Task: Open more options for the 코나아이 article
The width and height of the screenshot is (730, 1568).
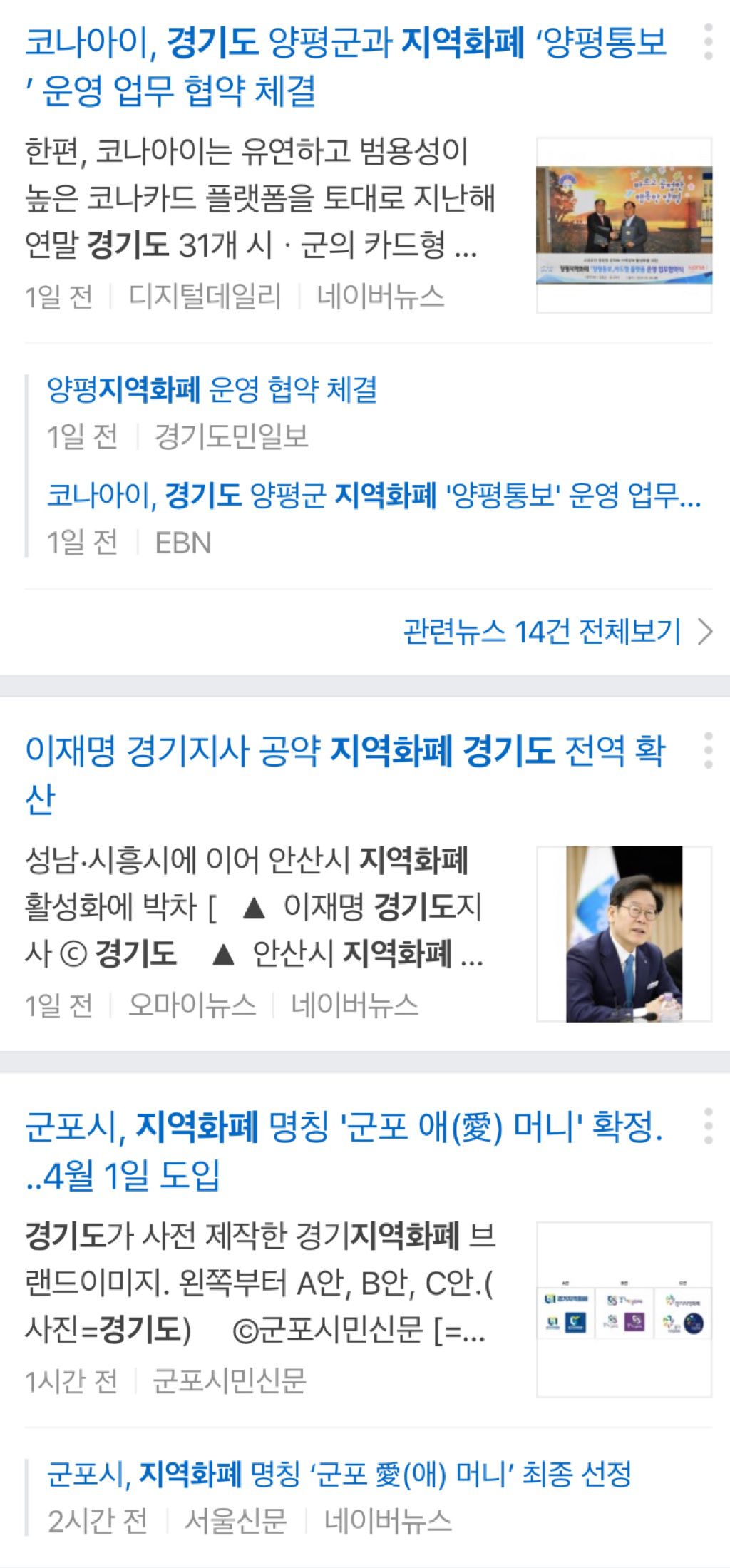Action: [x=707, y=41]
